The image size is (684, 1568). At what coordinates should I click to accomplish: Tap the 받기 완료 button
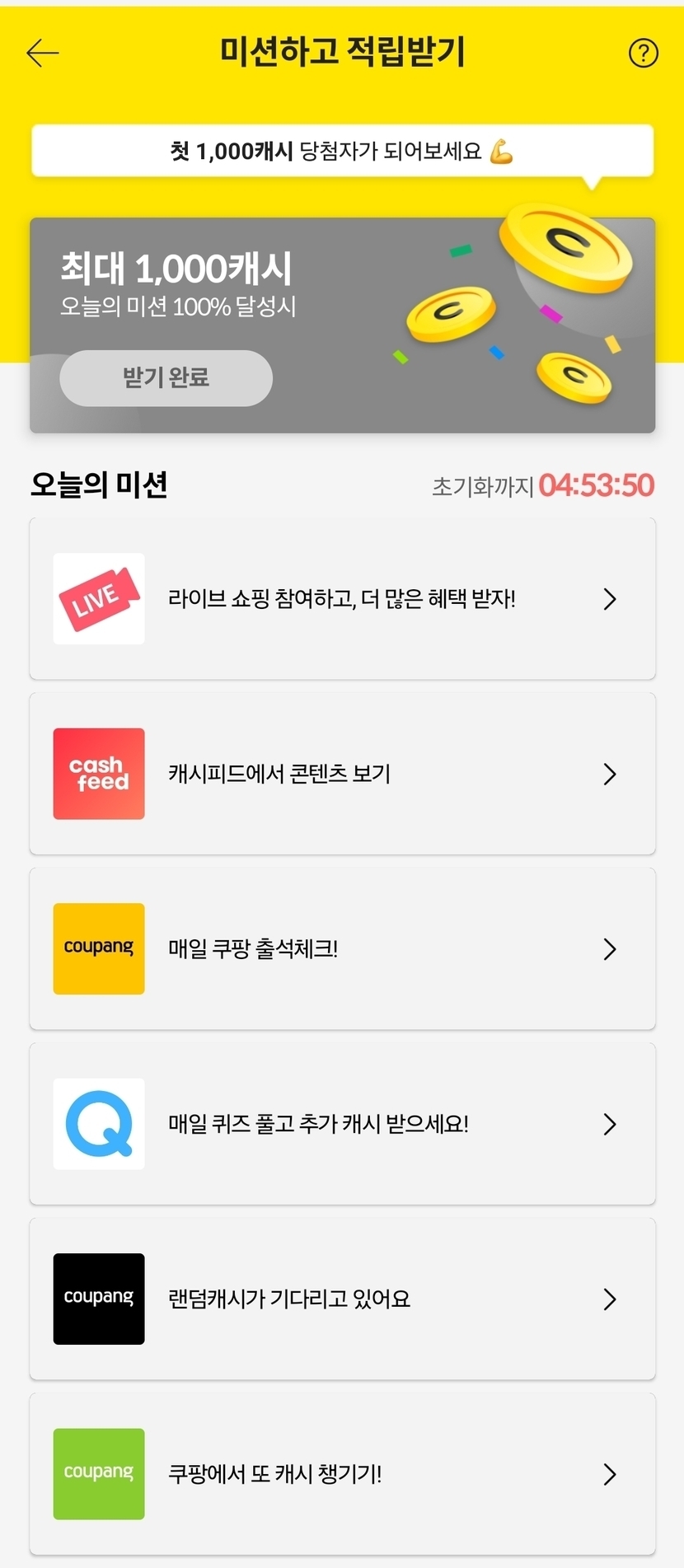(166, 378)
